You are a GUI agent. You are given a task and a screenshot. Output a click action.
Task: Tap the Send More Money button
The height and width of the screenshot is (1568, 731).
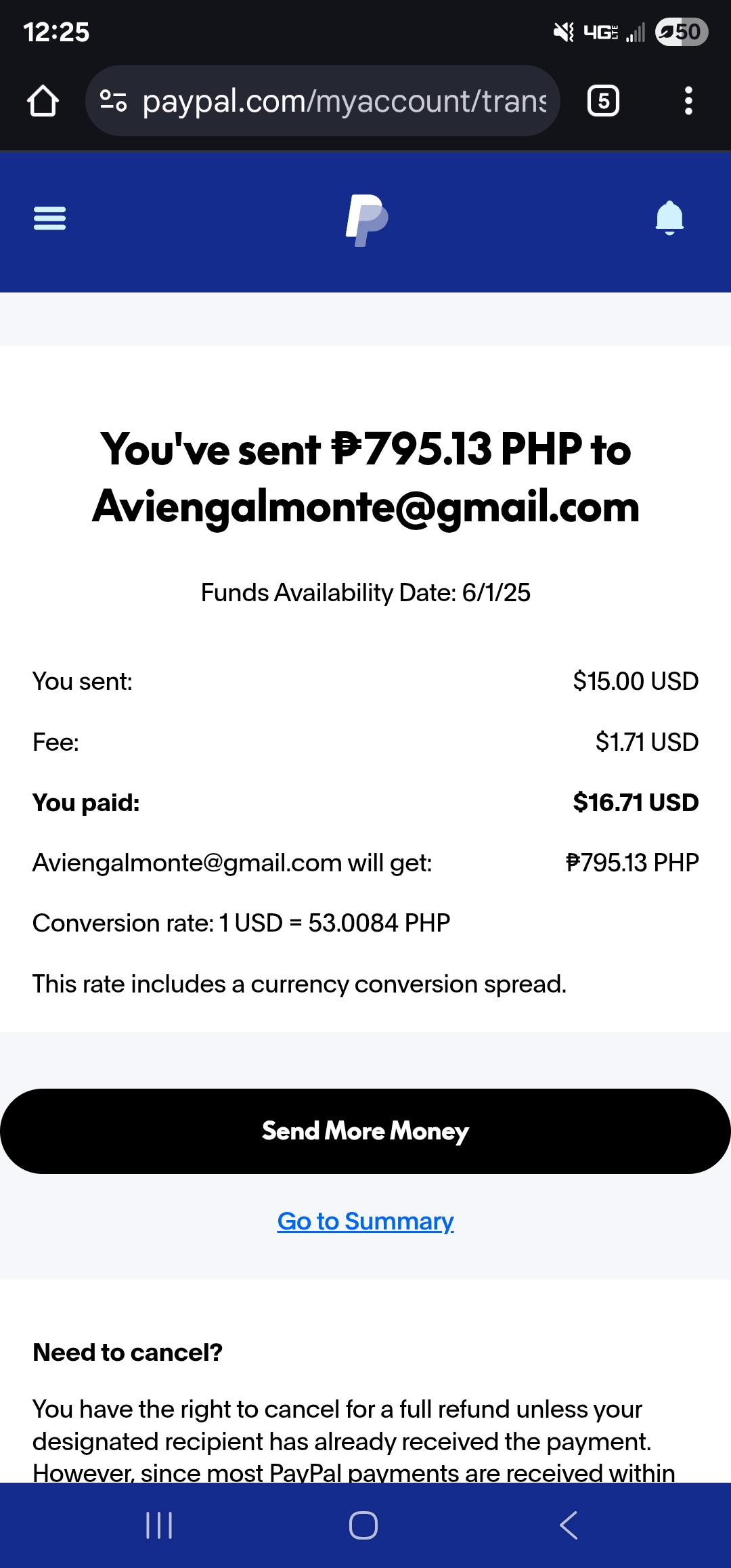[x=365, y=1131]
